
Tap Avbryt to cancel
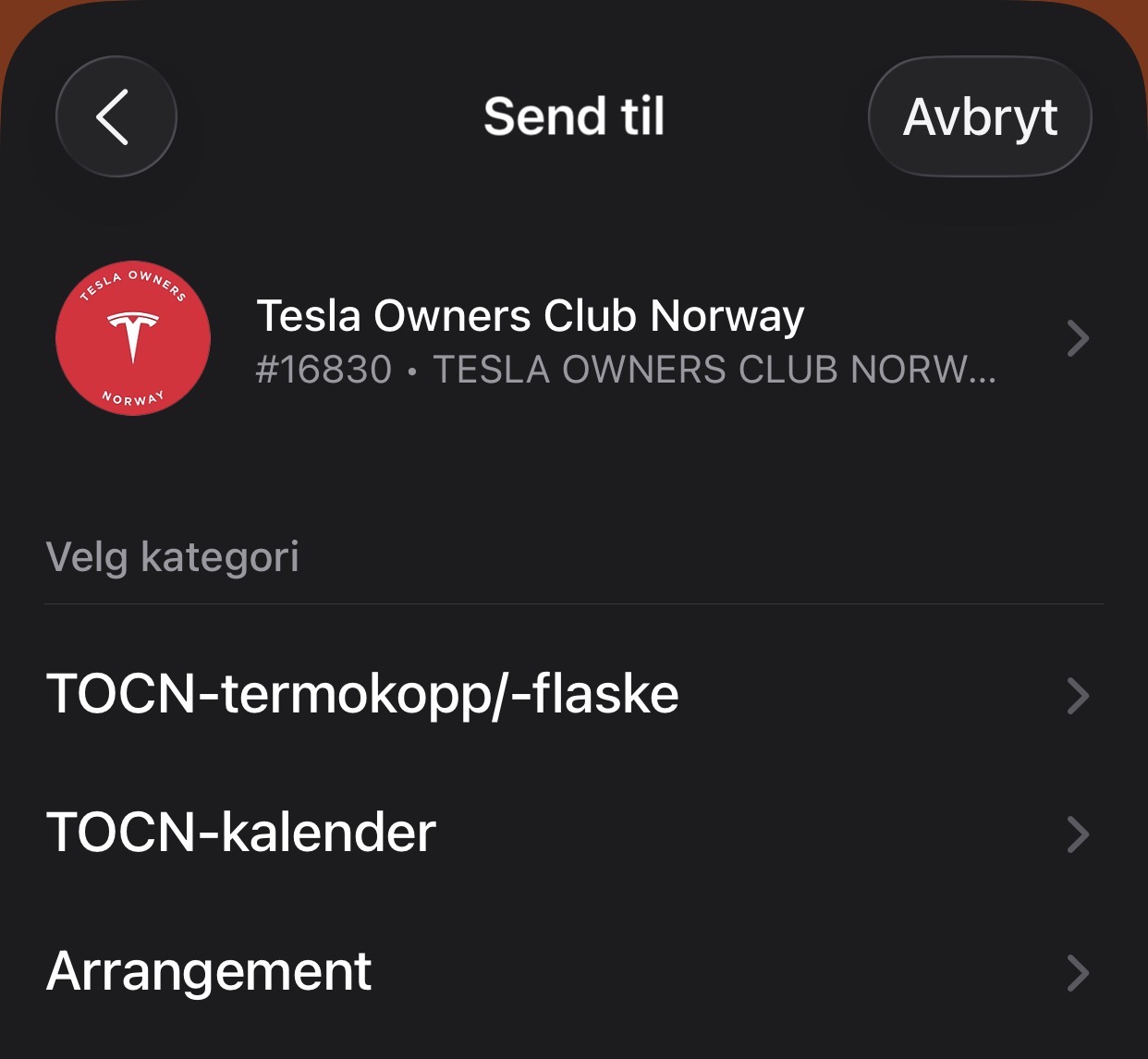pos(980,117)
